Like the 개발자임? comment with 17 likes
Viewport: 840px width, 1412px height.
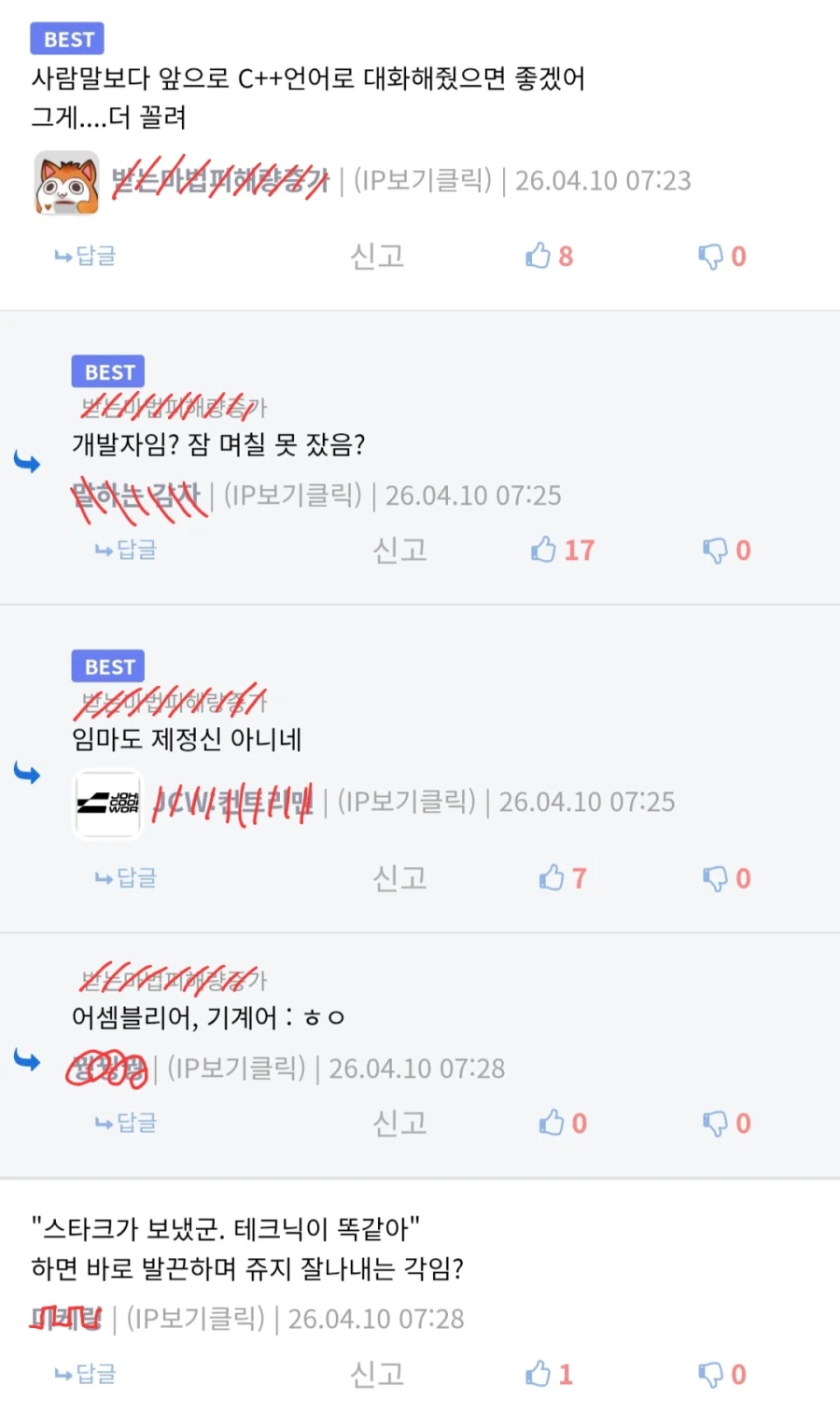click(562, 550)
